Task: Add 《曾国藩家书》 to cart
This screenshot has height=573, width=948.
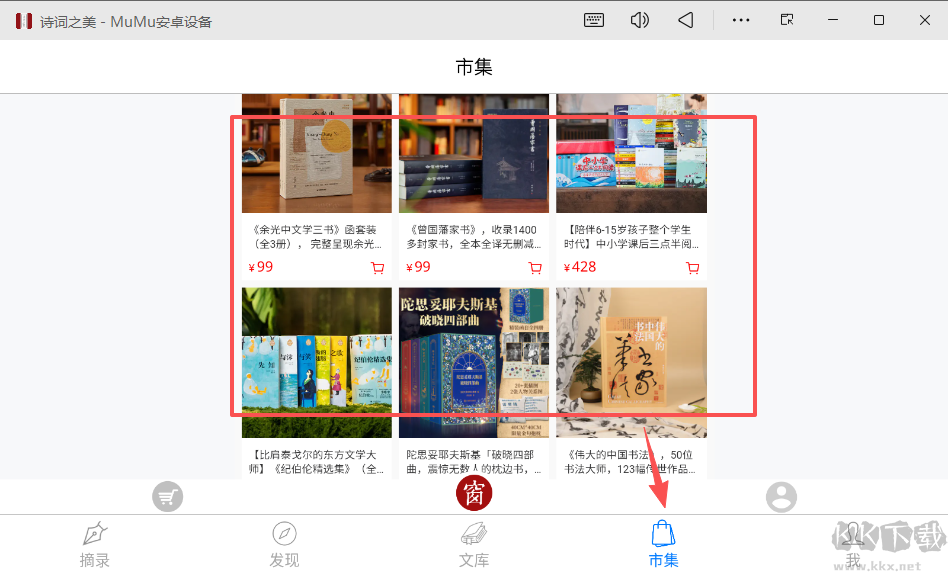Action: click(x=535, y=268)
